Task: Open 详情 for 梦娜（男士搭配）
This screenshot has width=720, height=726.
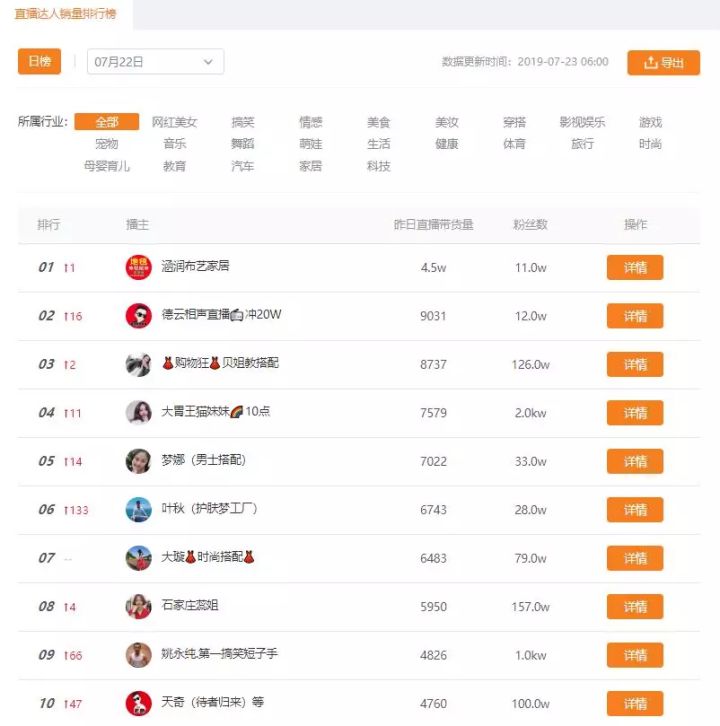Action: (635, 461)
